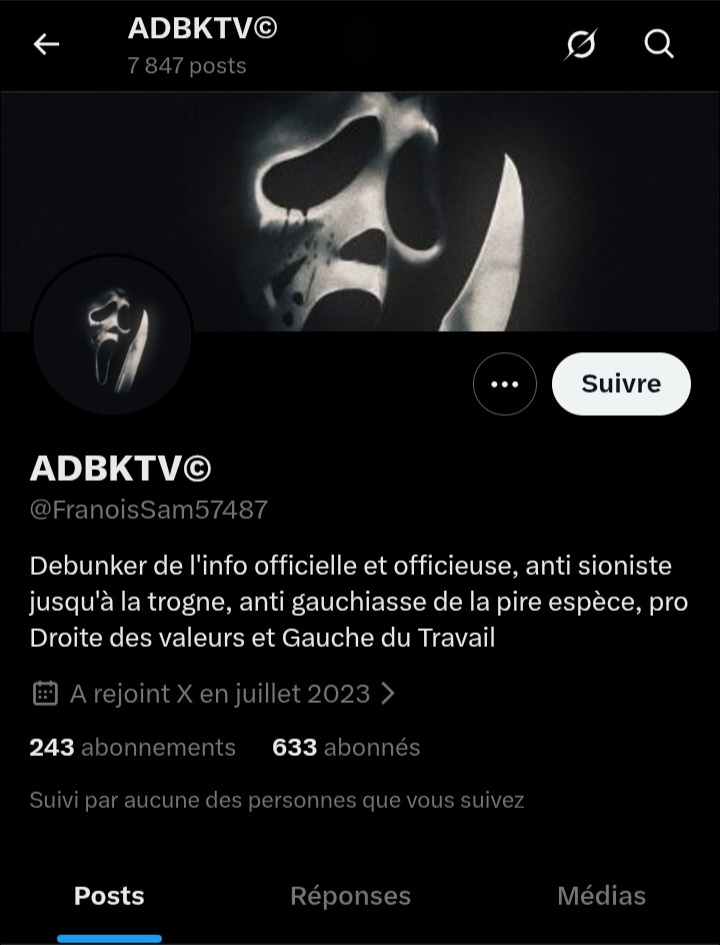This screenshot has height=945, width=720.
Task: Go back with the arrow icon
Action: pyautogui.click(x=46, y=45)
